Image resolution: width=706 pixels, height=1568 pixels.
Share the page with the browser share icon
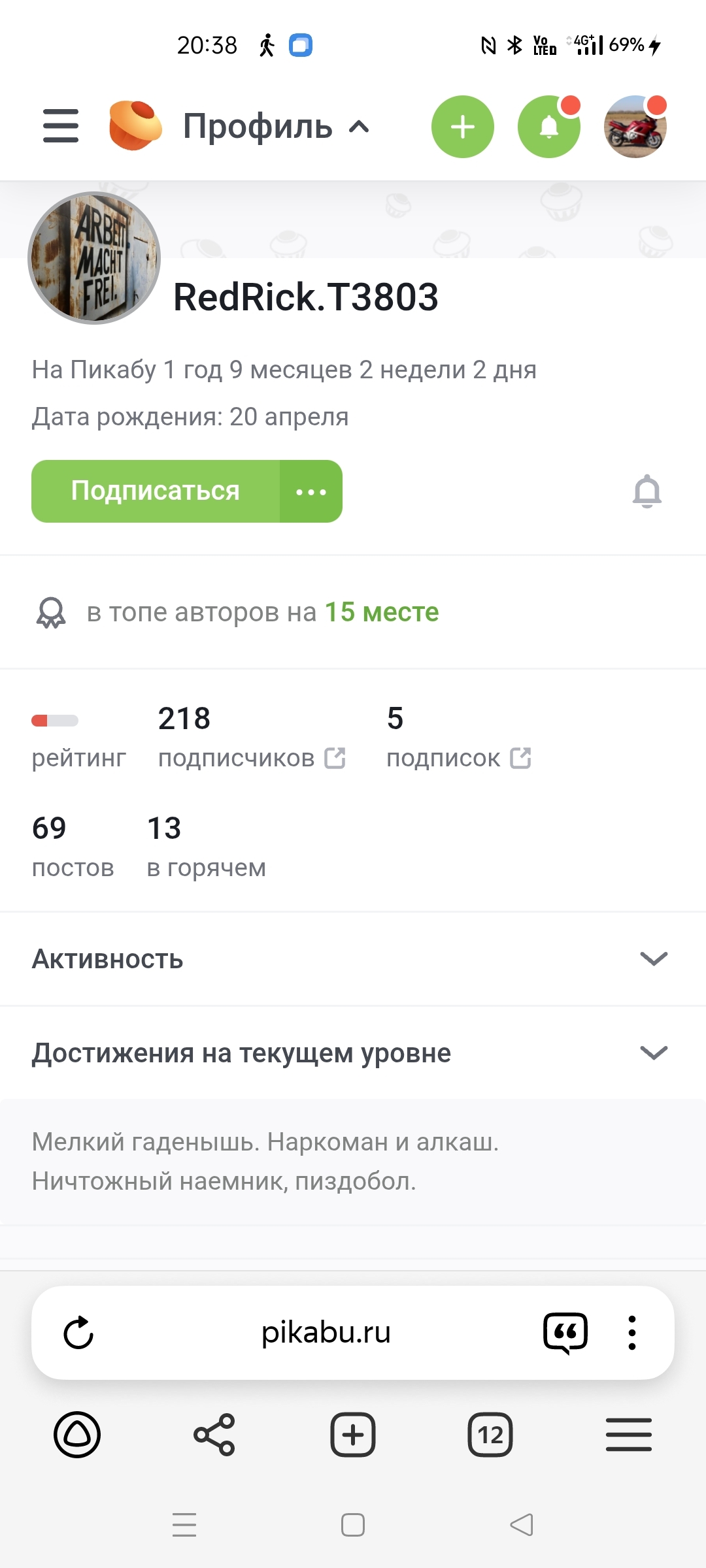tap(214, 1435)
